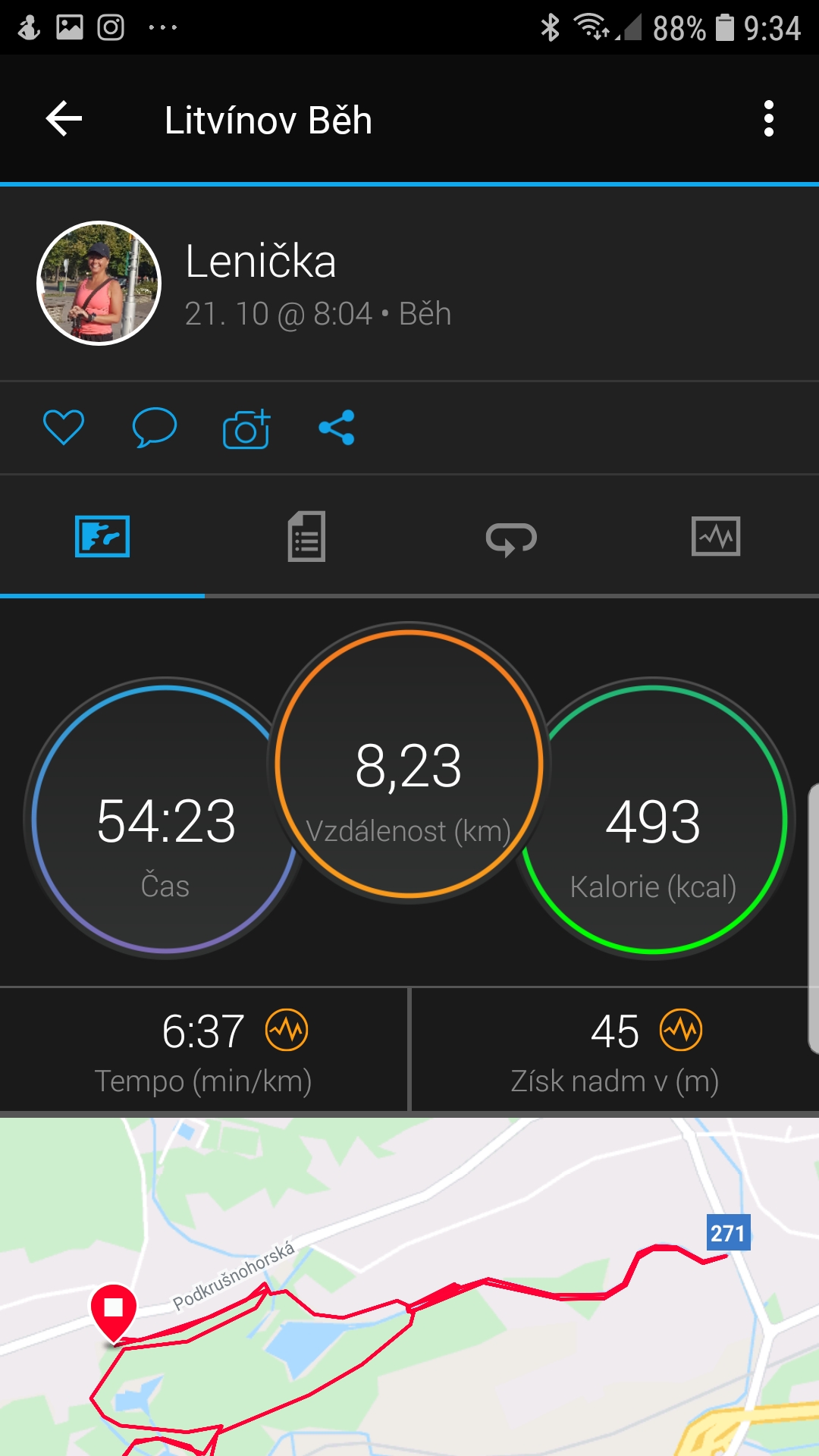Switch to the stats details tab

tap(306, 536)
